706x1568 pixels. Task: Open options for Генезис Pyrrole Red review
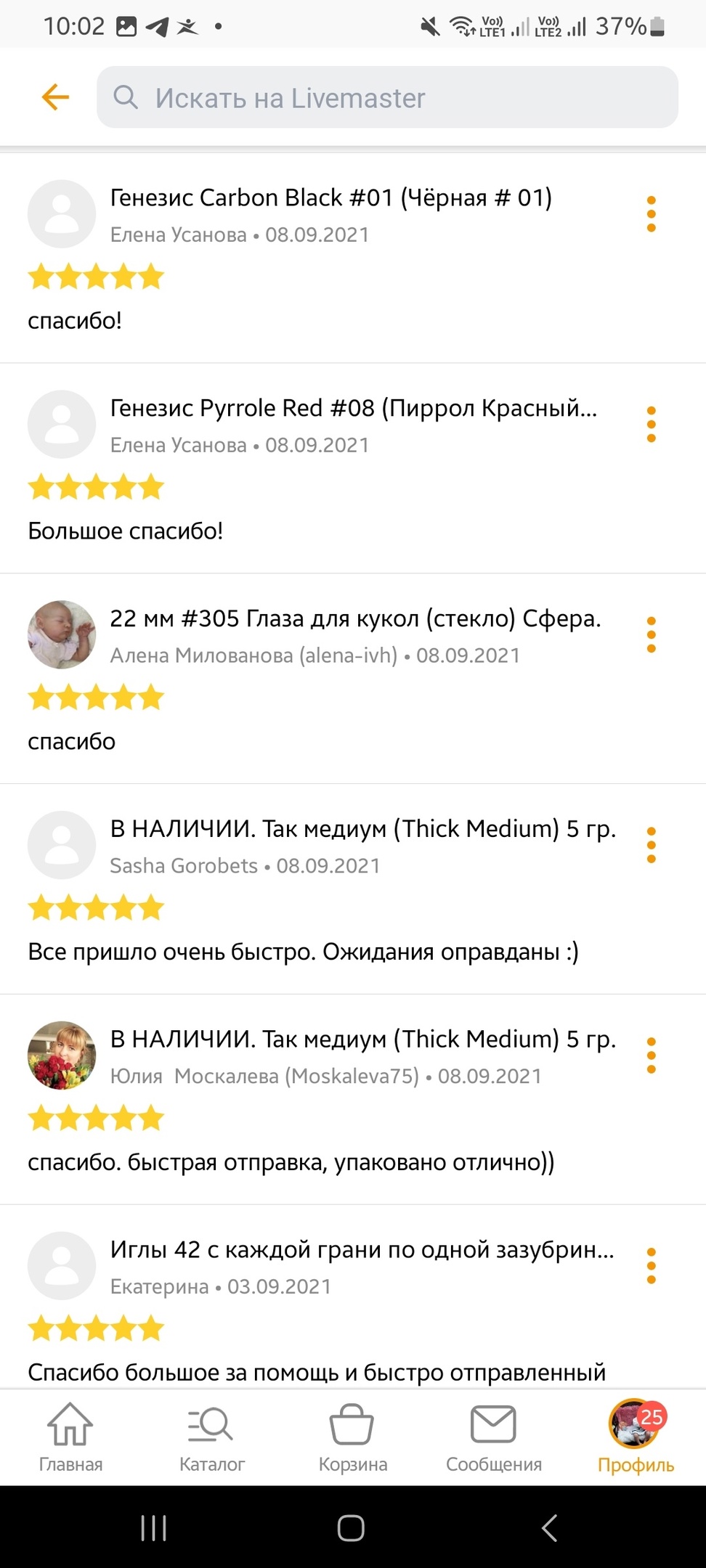(x=651, y=425)
